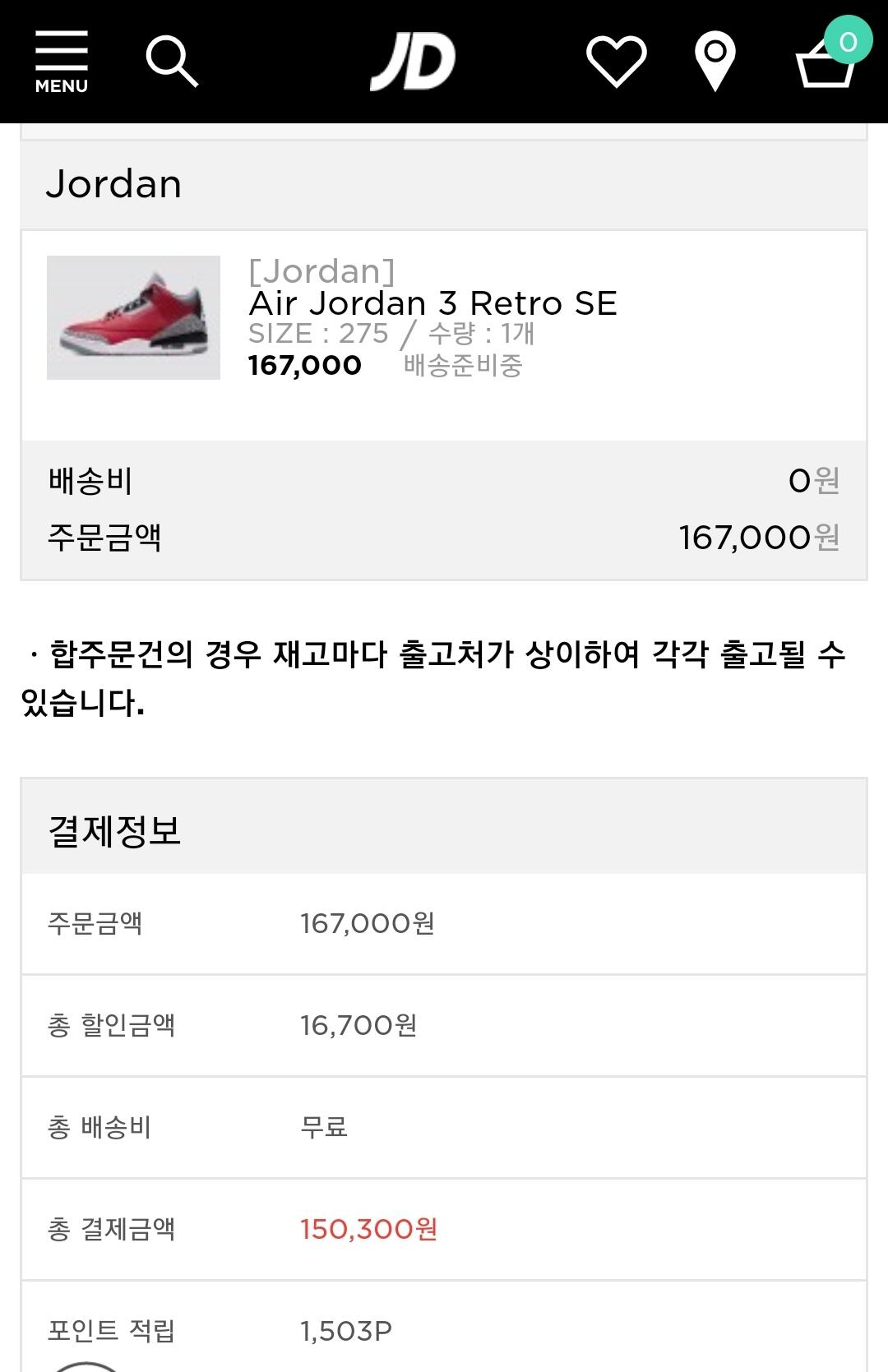
Task: Open the wishlist heart
Action: tap(616, 62)
